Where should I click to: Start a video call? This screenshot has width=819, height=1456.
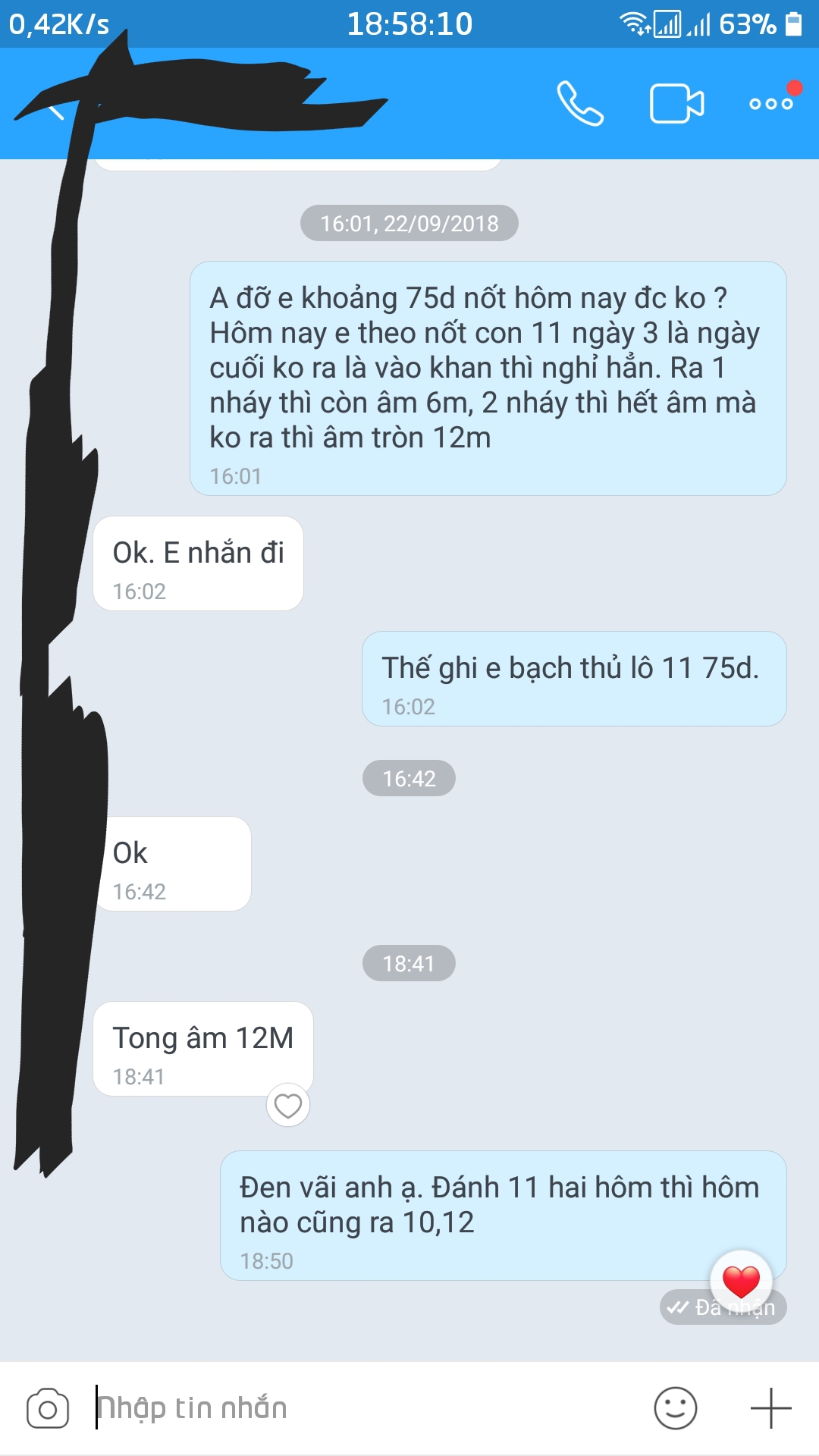tap(676, 103)
